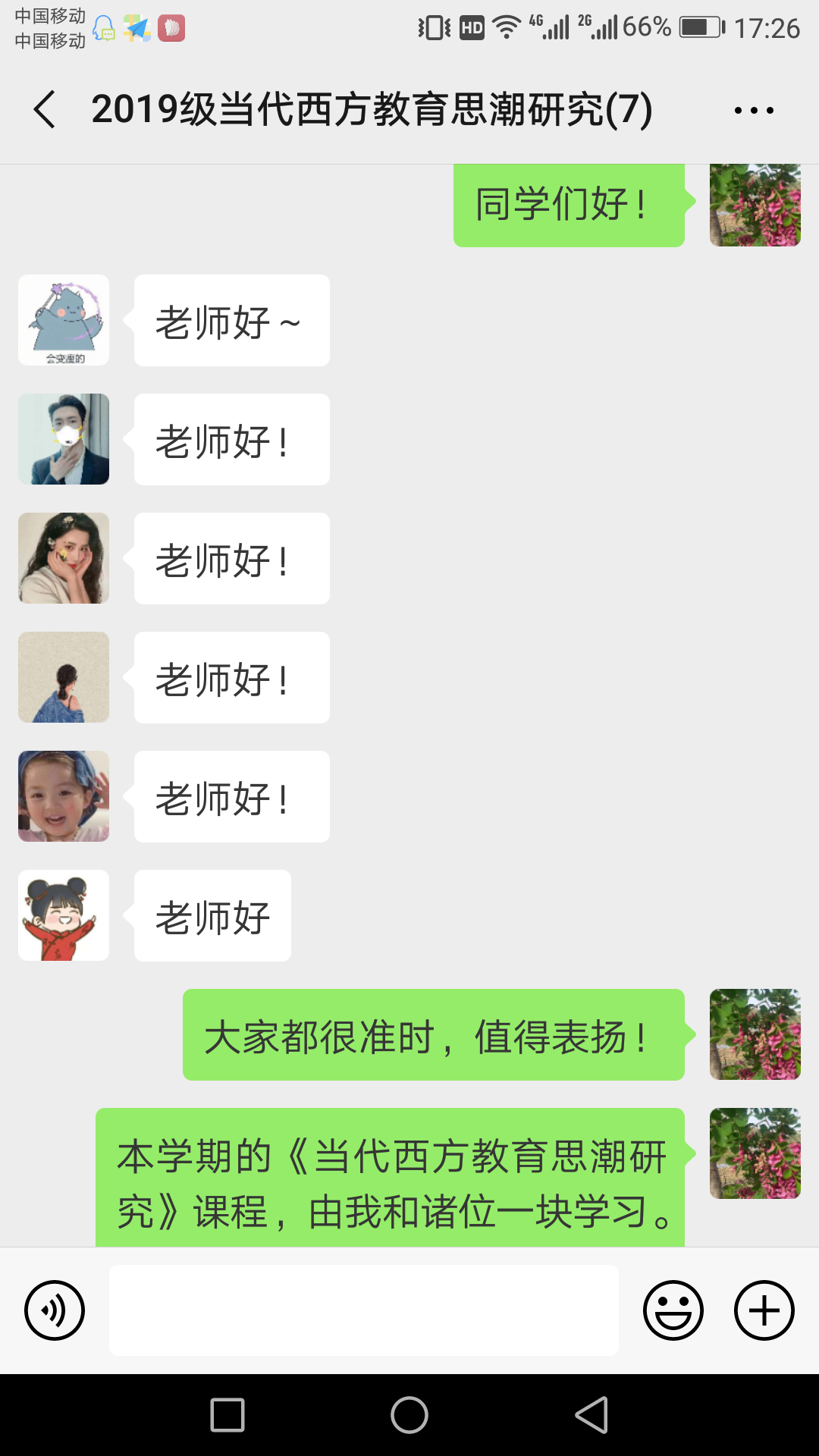Open the blue dragon avatar profile

point(64,320)
